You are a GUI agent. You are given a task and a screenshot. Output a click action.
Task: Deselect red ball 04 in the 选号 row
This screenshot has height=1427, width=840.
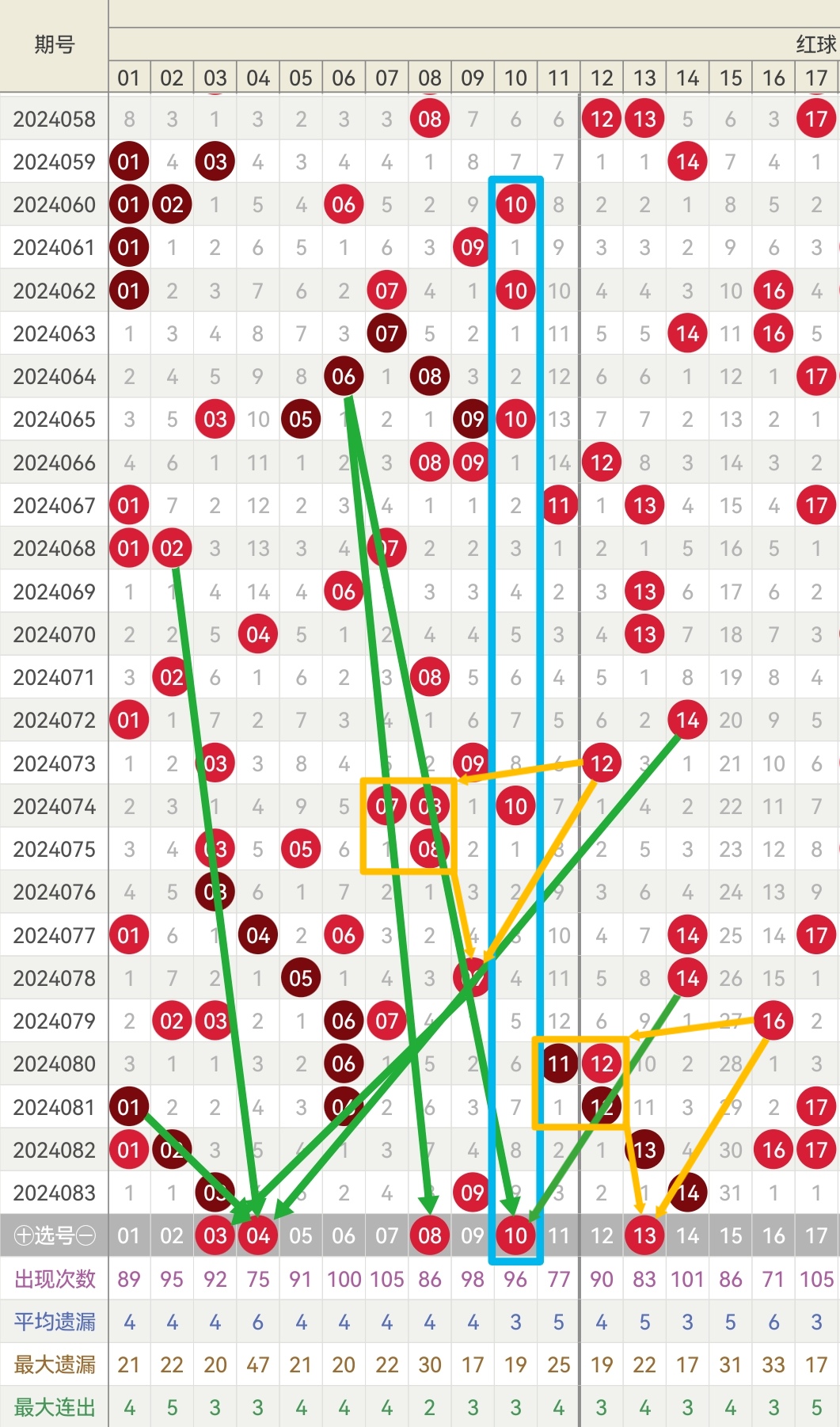[258, 1235]
